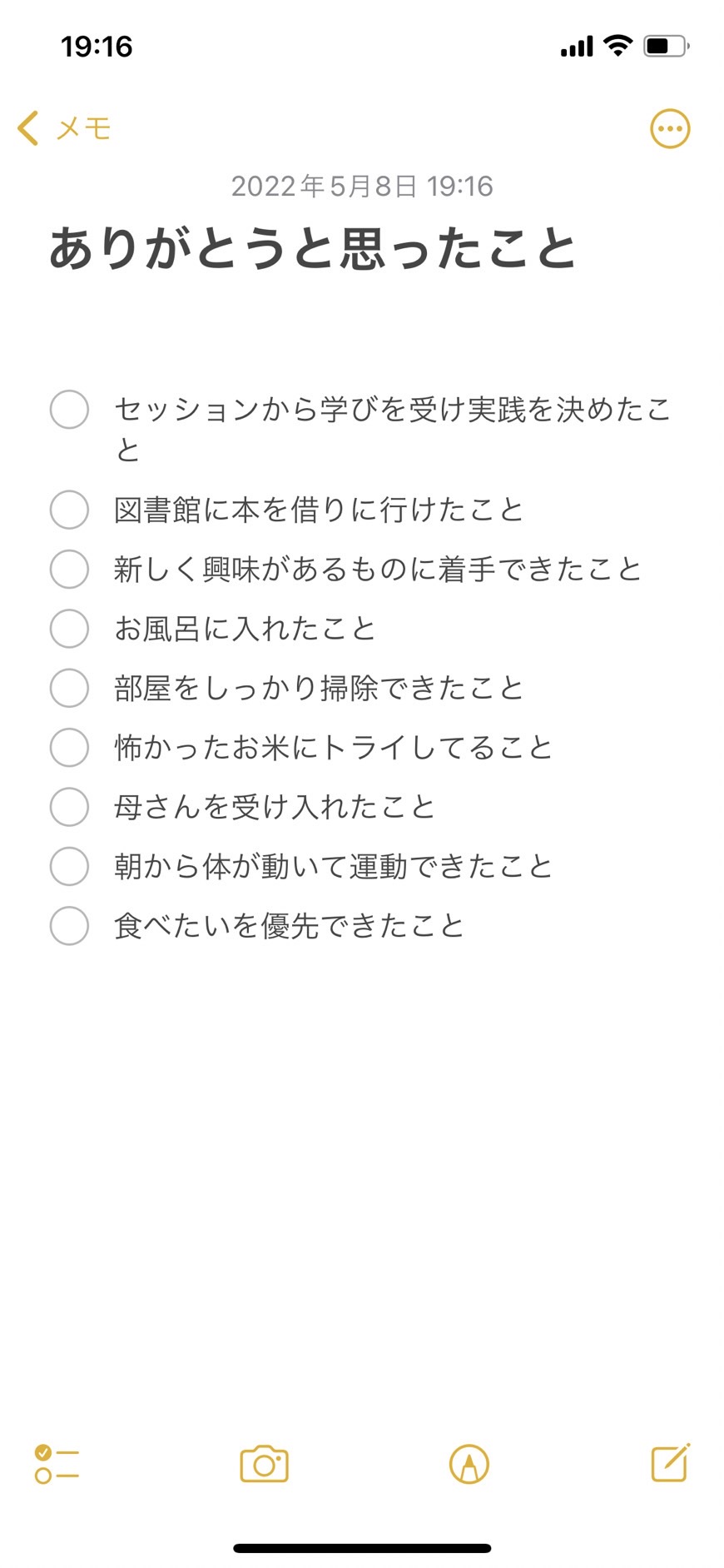
Task: Tick the 部屋をしっかり掃除できたこと checkbox
Action: pos(69,688)
